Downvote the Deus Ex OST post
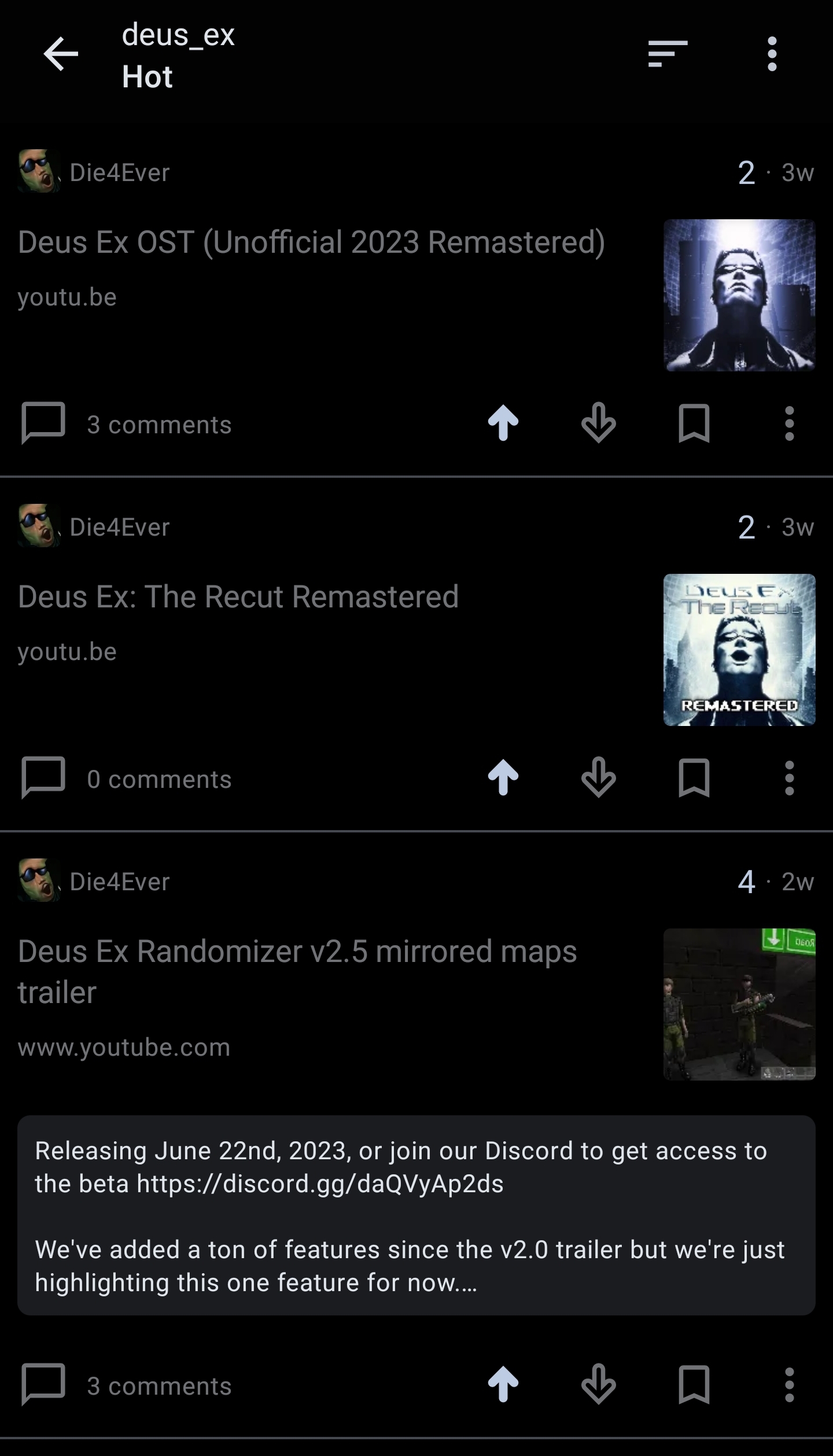 click(x=598, y=423)
